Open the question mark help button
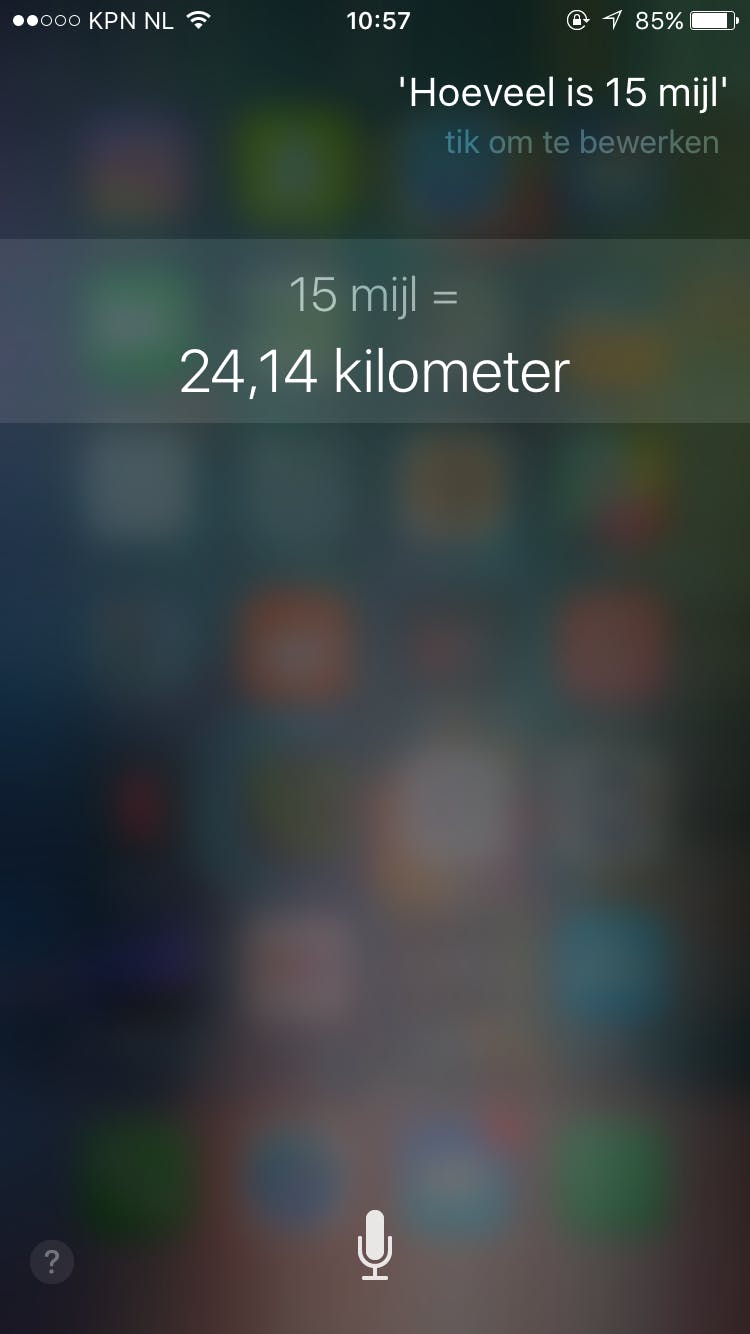This screenshot has width=750, height=1334. pyautogui.click(x=52, y=1261)
